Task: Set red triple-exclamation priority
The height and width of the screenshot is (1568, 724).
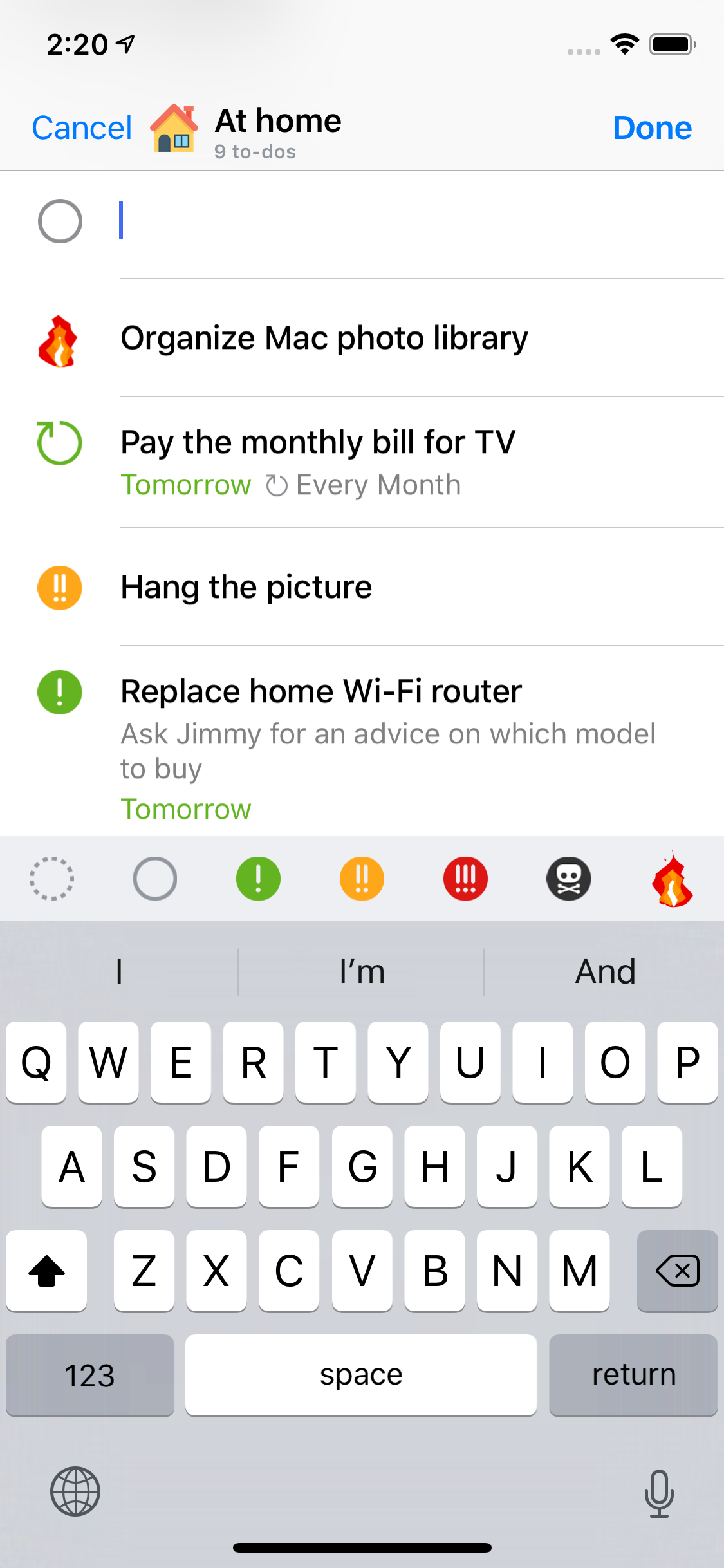Action: click(x=465, y=879)
